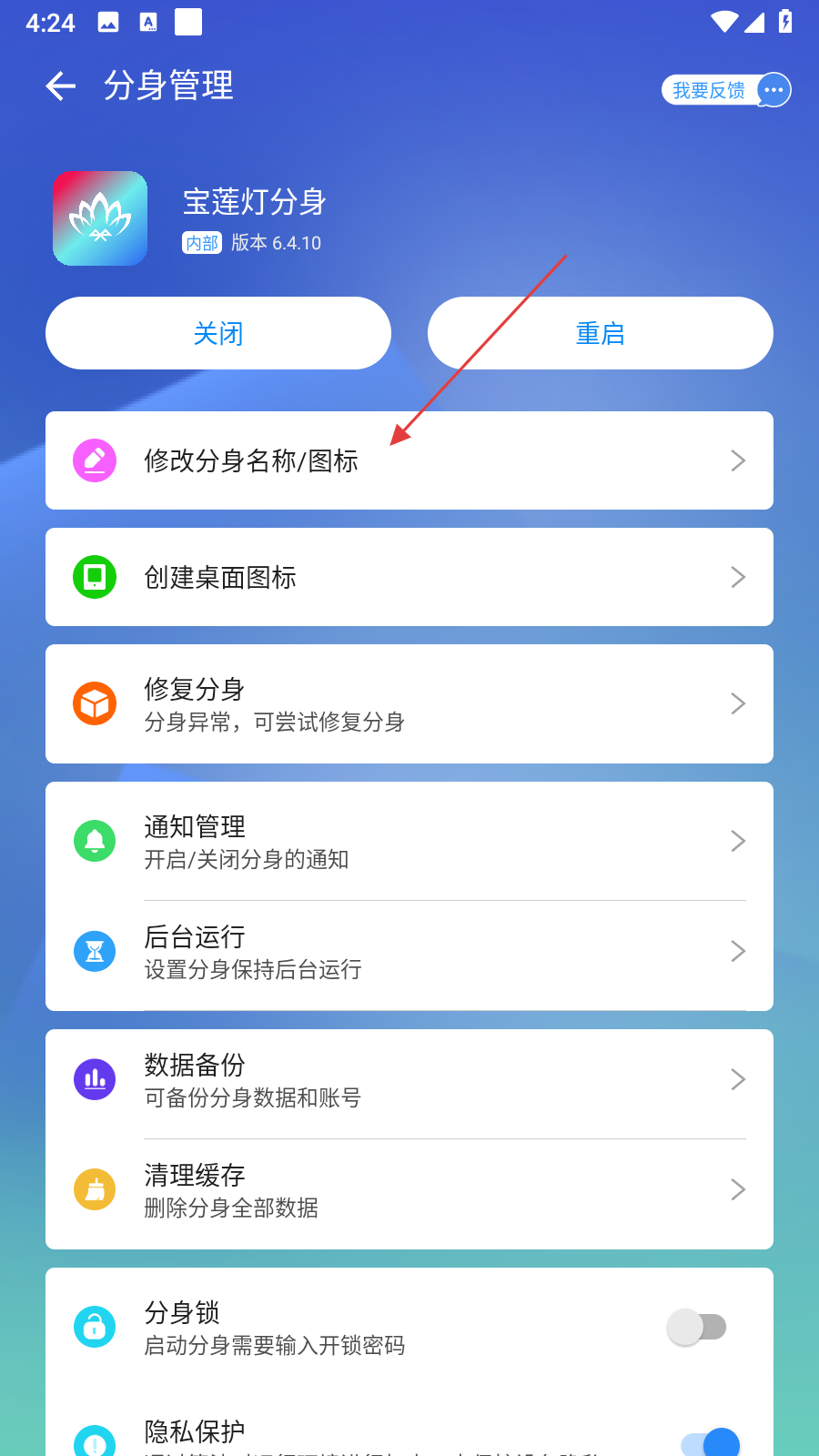Viewport: 819px width, 1456px height.
Task: Tap the 重启 button
Action: [600, 333]
